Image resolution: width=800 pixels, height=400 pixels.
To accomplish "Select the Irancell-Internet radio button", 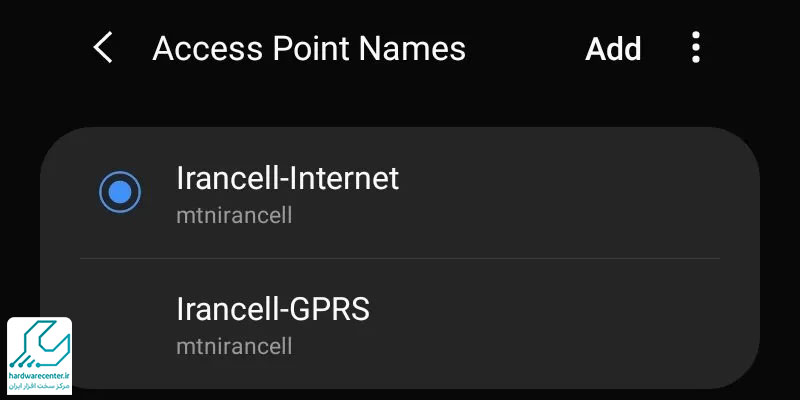I will click(x=120, y=192).
